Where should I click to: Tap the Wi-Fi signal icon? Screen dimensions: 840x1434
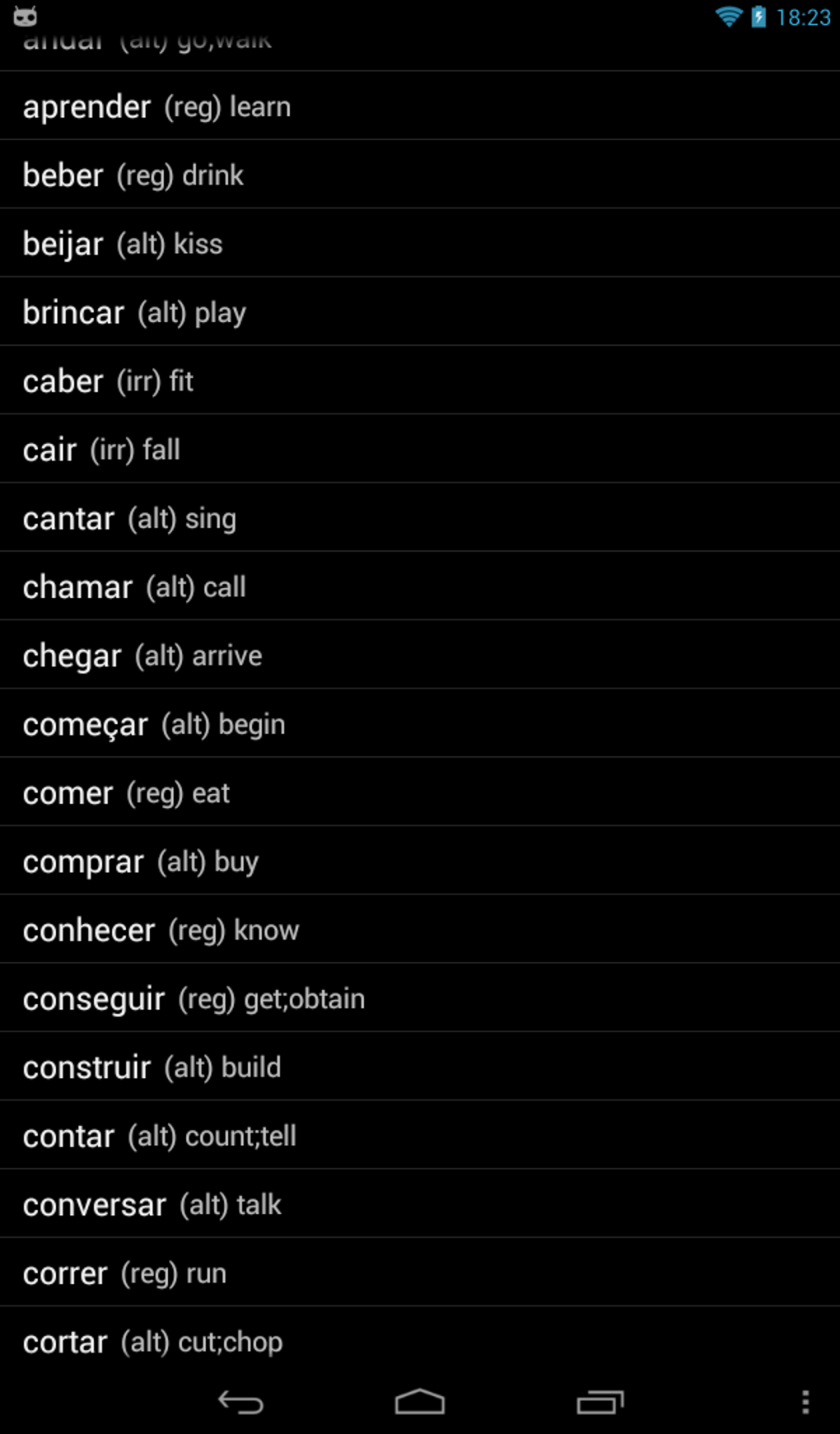[728, 14]
